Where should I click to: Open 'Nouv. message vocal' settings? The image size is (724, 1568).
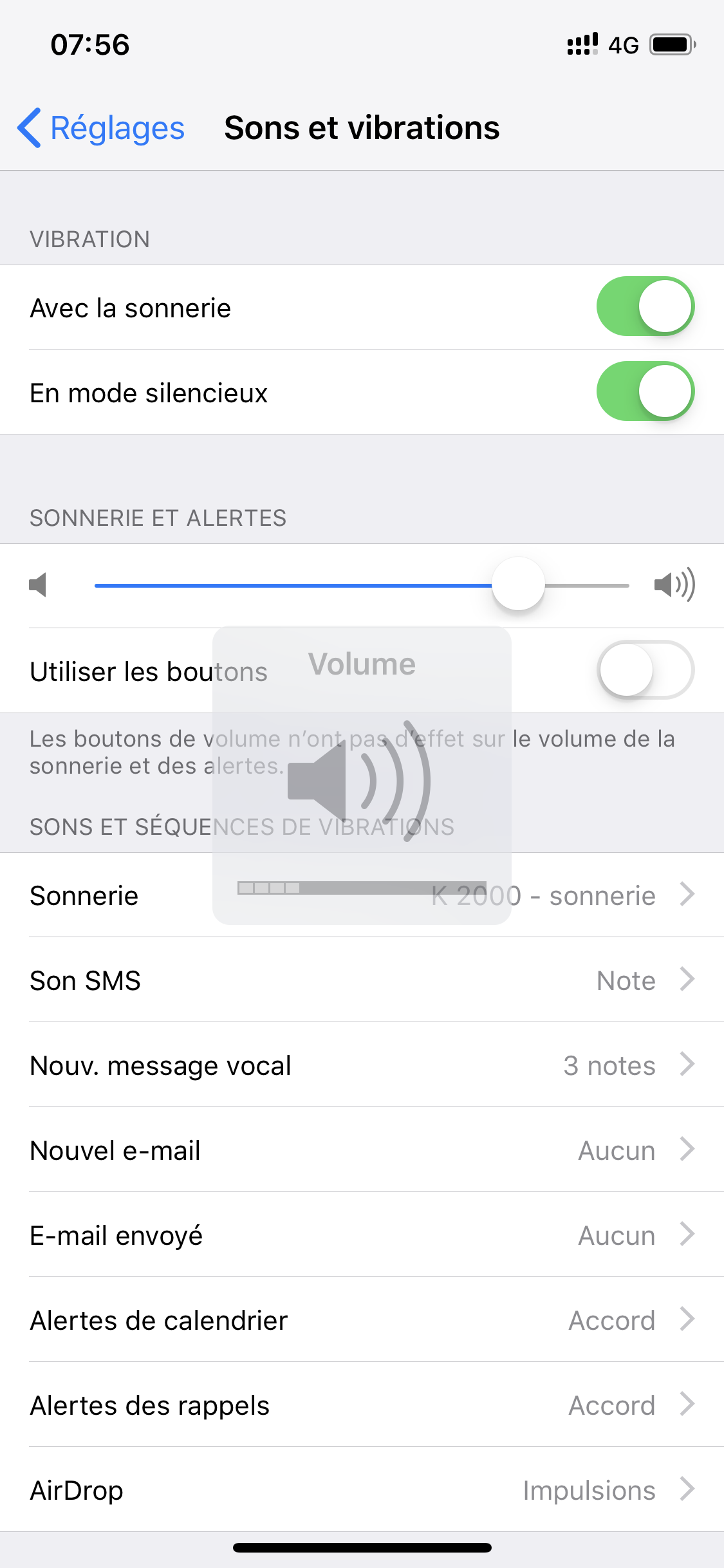(x=362, y=1065)
